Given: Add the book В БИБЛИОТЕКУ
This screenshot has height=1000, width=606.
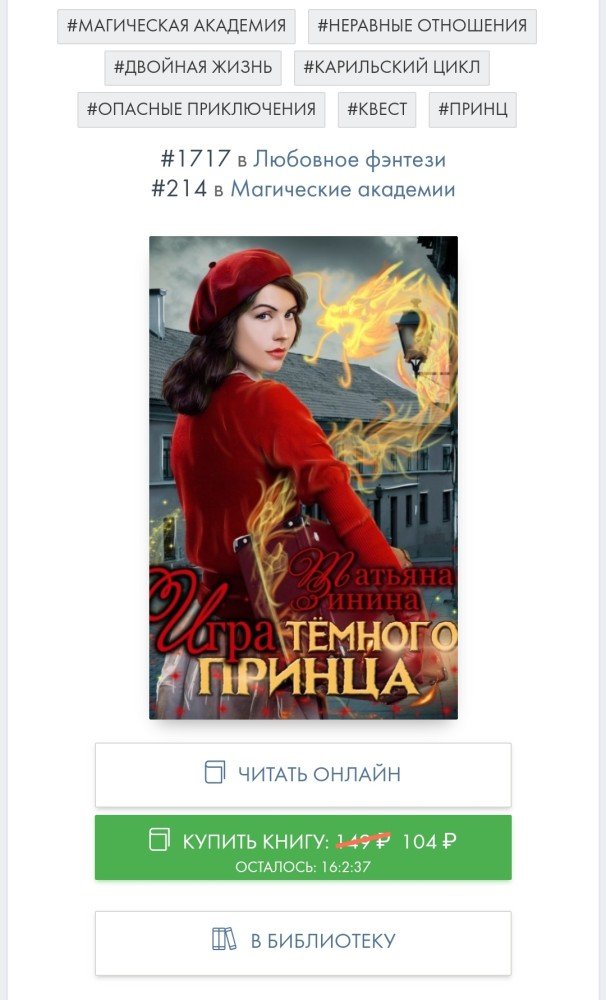Looking at the screenshot, I should point(303,941).
